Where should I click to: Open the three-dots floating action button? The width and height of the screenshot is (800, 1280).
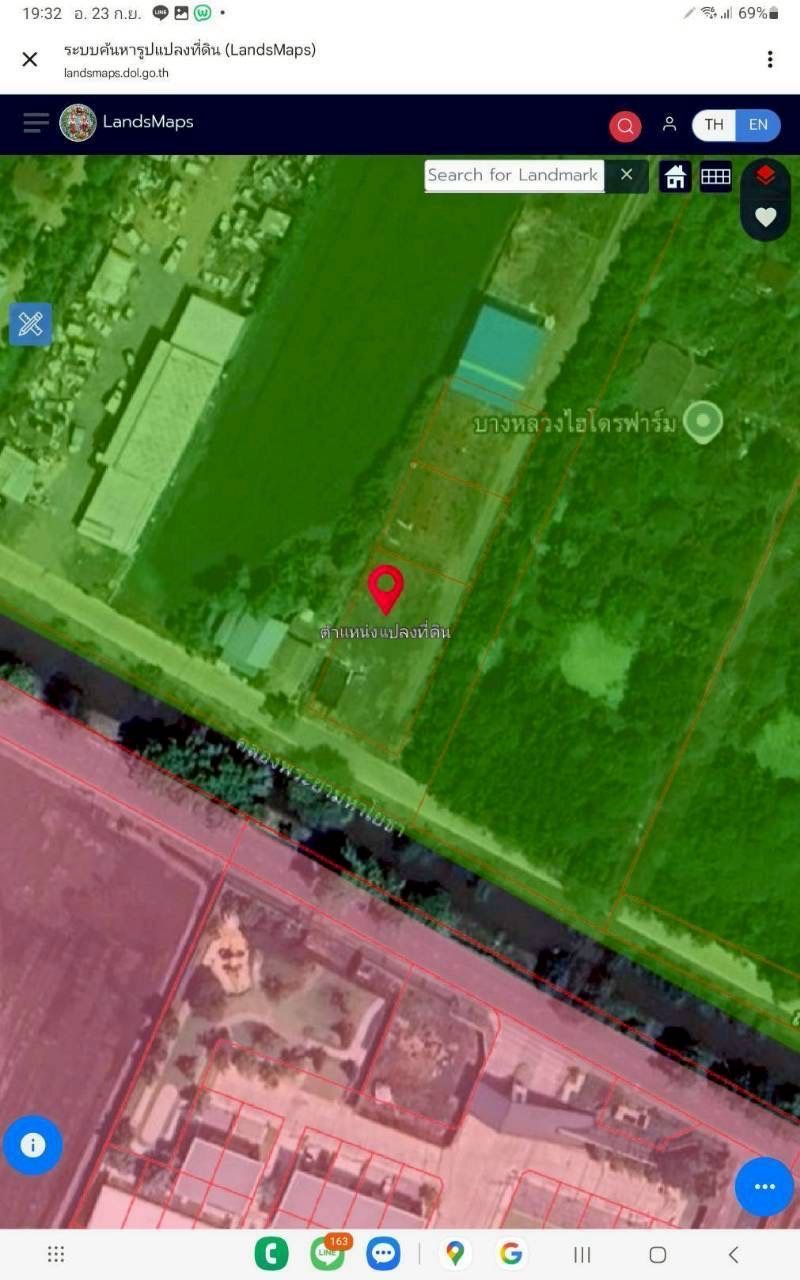tap(764, 1187)
